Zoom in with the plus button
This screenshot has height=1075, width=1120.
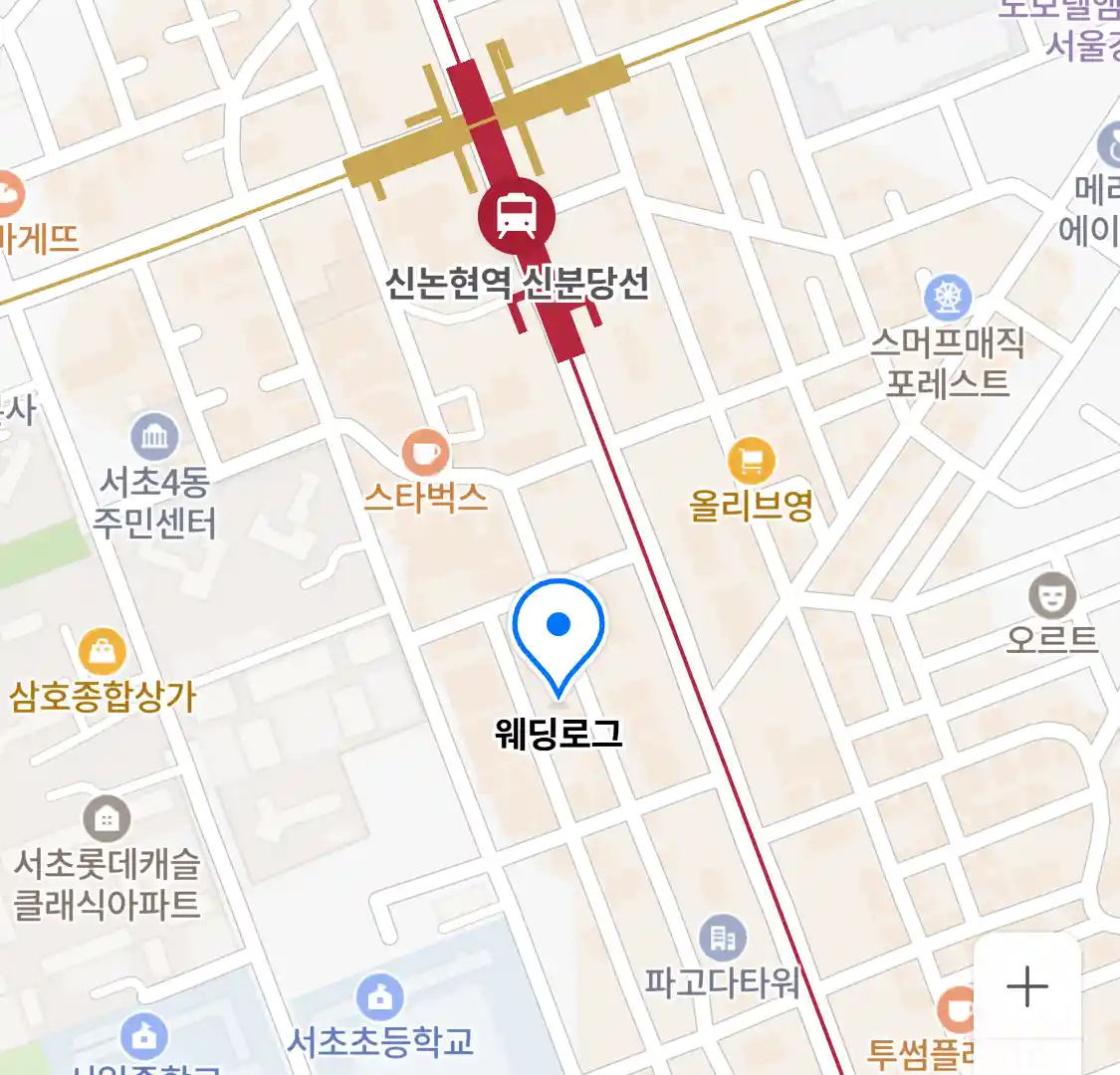pyautogui.click(x=1027, y=987)
